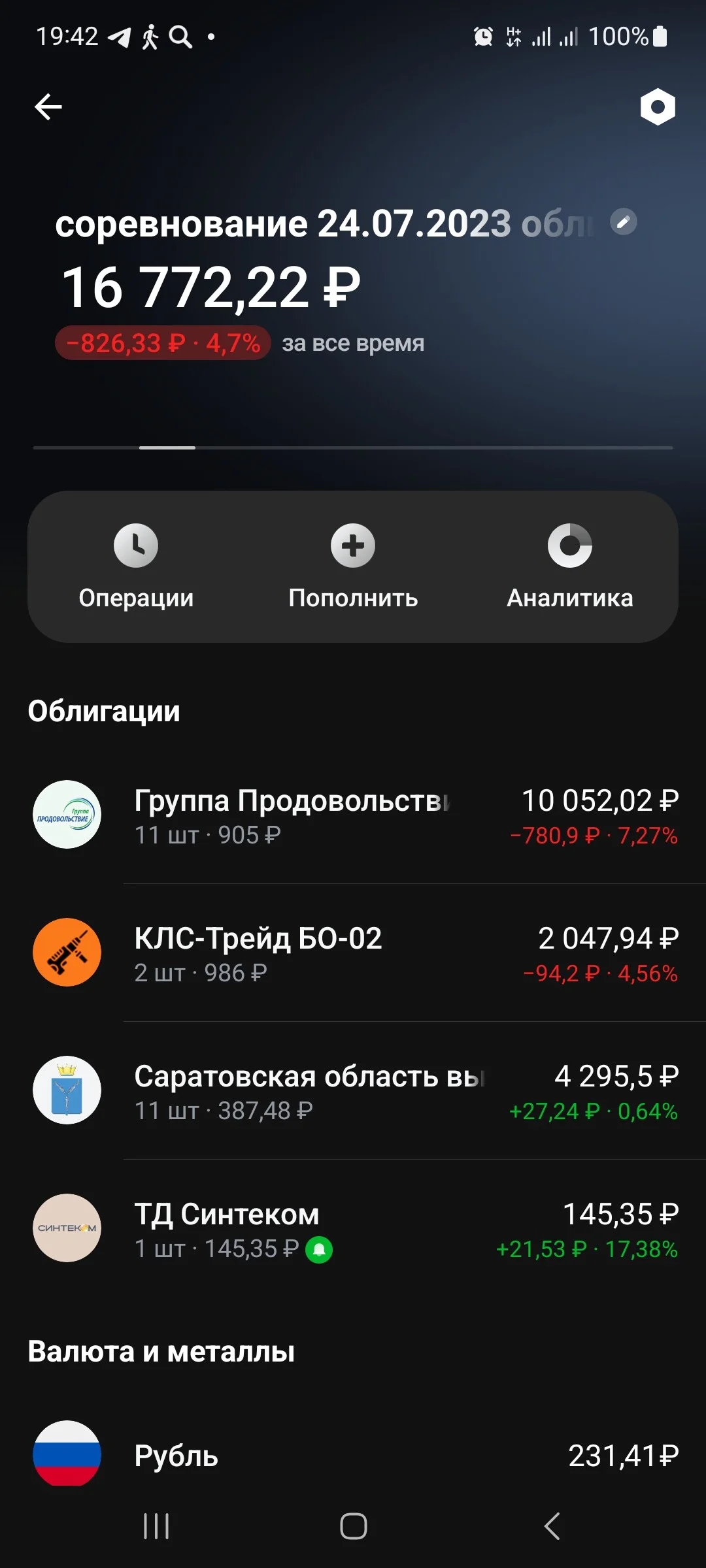Open Аналитика for this portfolio
706x1568 pixels.
pos(570,567)
